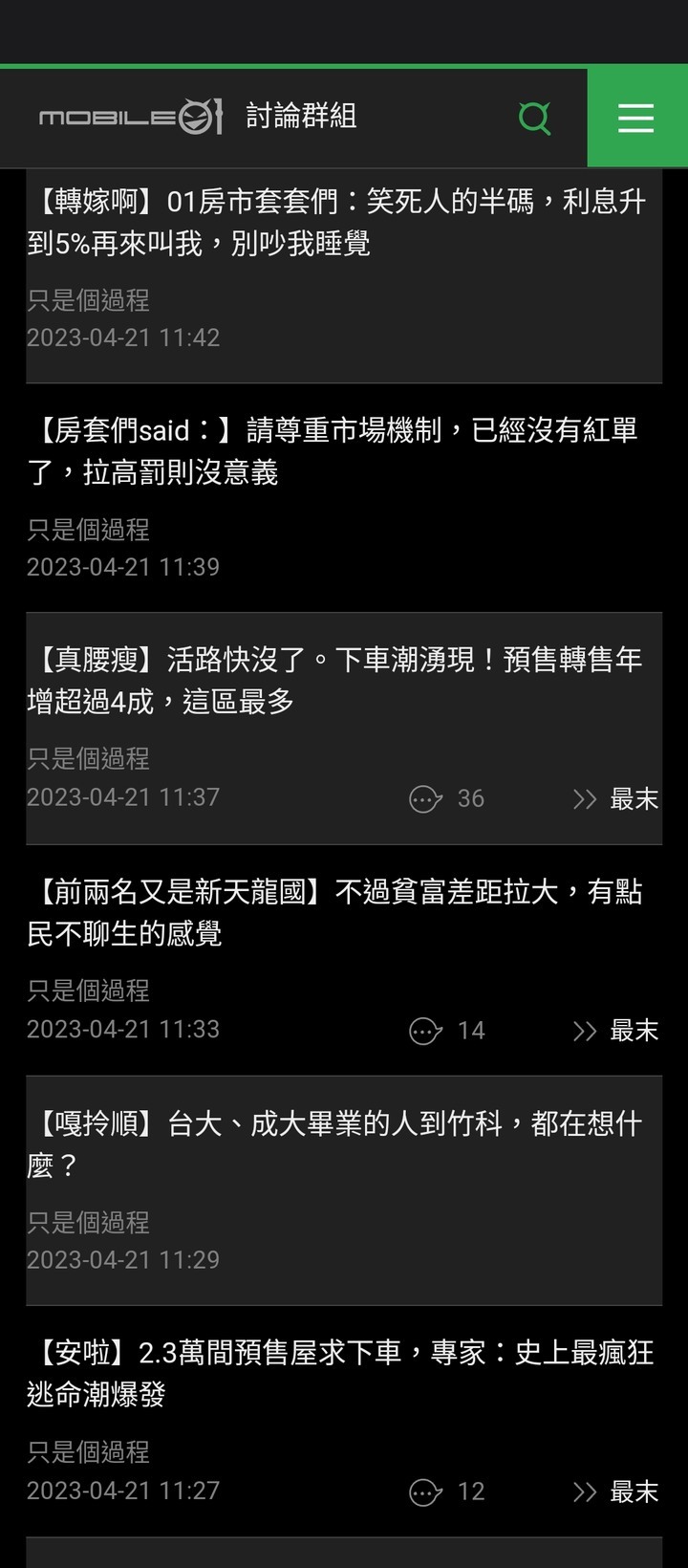This screenshot has width=688, height=1568.
Task: Go to 最末 of 【前兩名又是新天龍國】 thread
Action: point(615,1031)
